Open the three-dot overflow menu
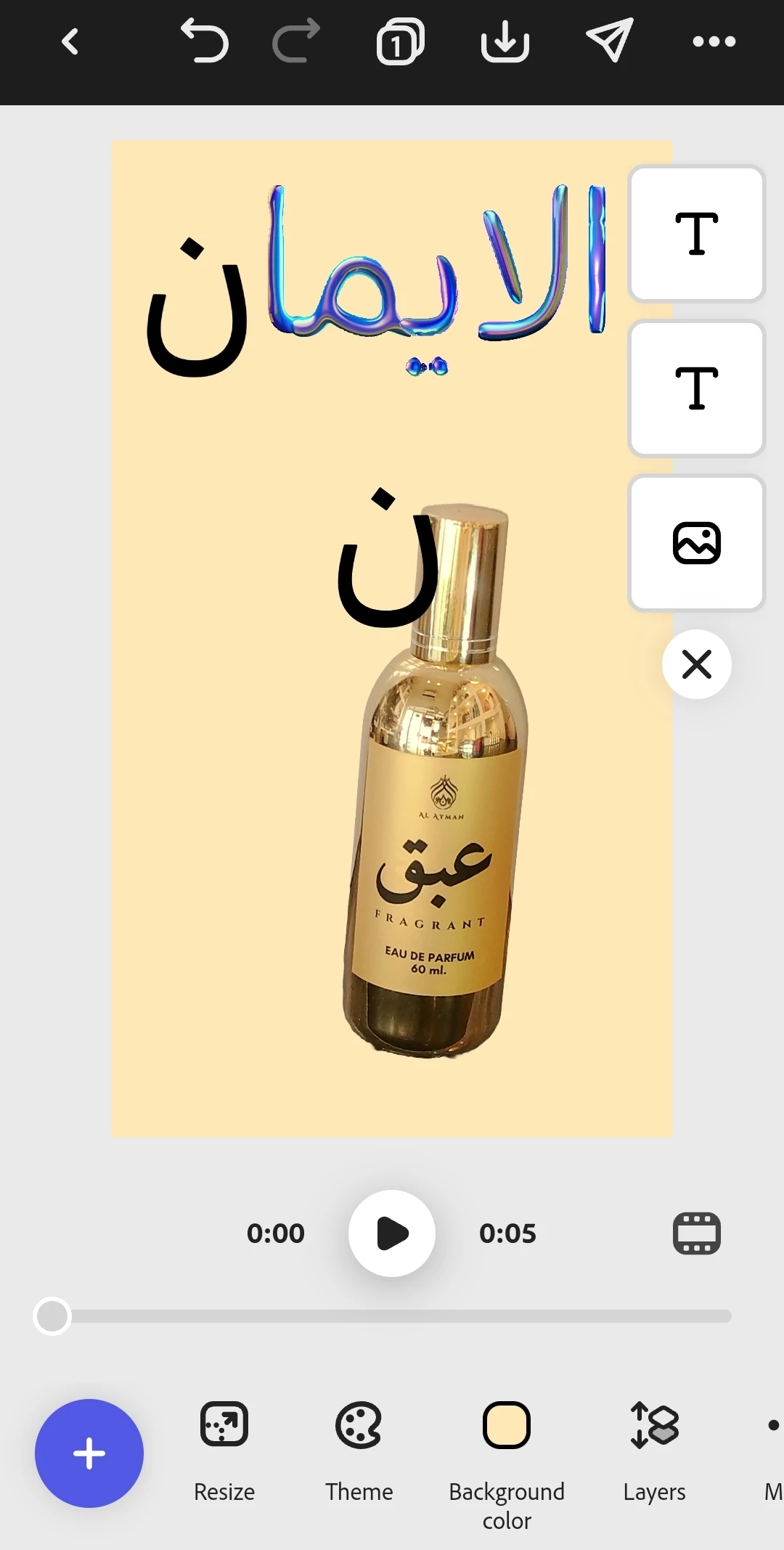This screenshot has width=784, height=1550. point(714,42)
